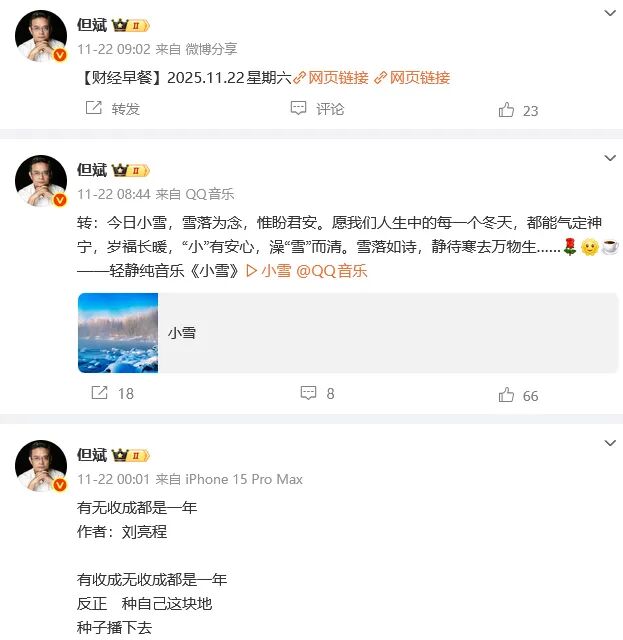Expand the menu on the 财经早餐 post
This screenshot has width=623, height=640.
[x=610, y=13]
